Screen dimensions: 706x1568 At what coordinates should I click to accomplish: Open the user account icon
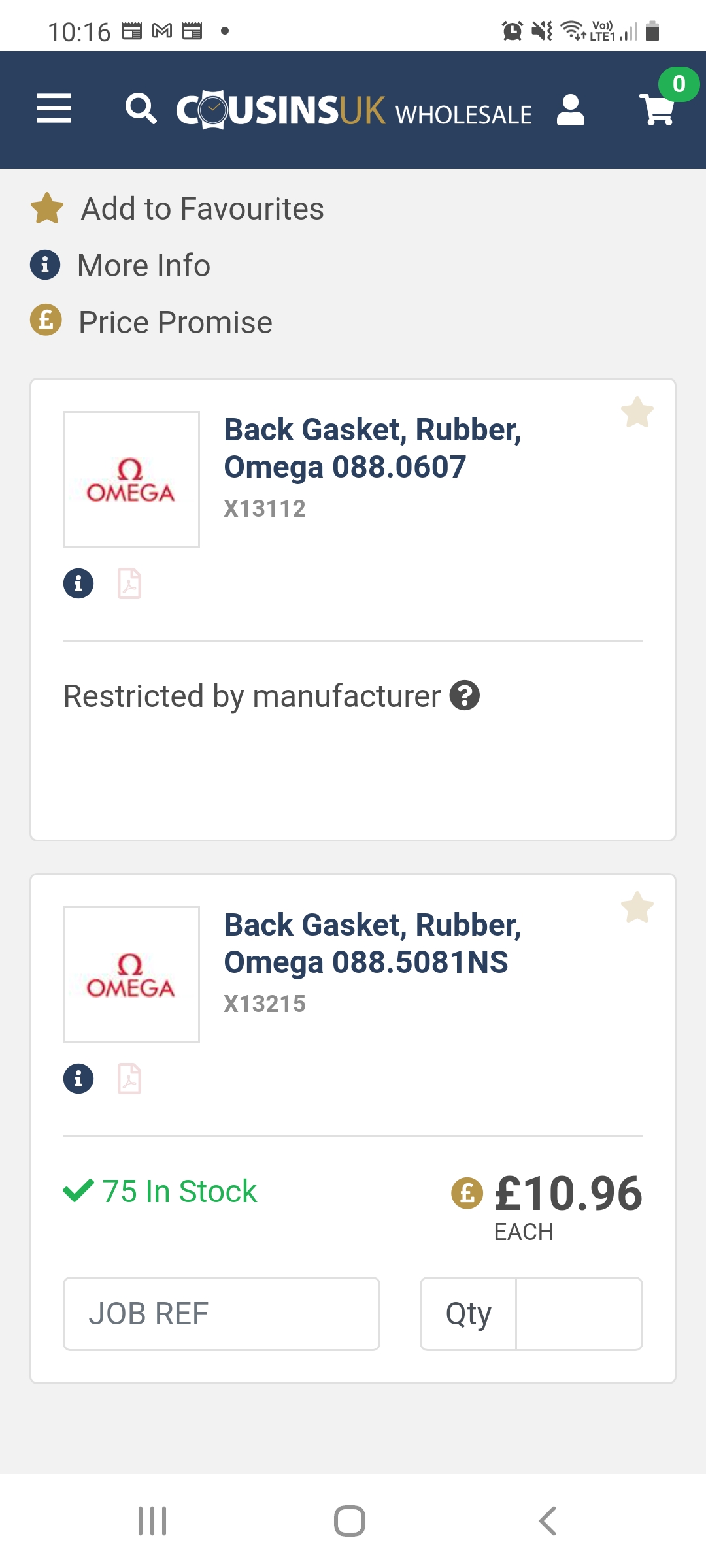coord(571,110)
